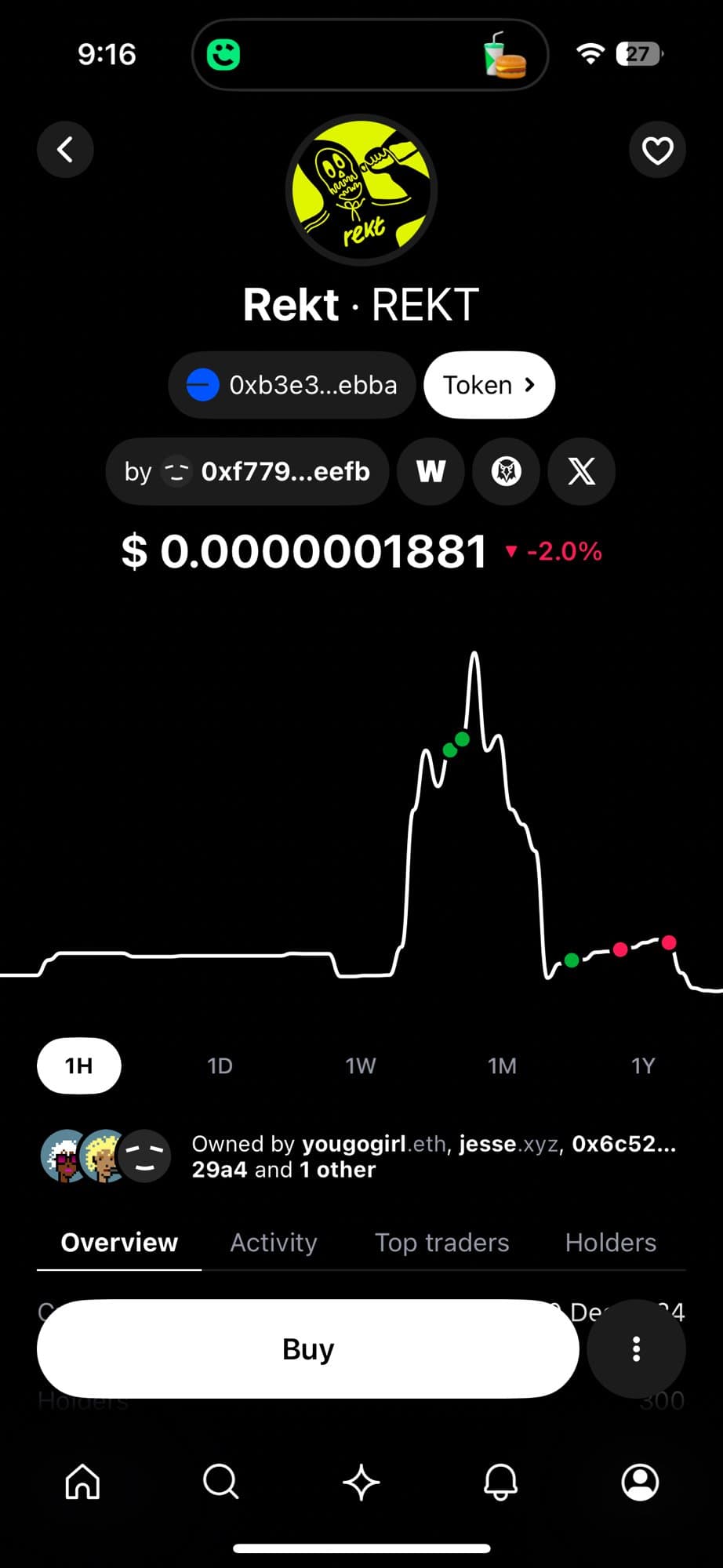723x1568 pixels.
Task: Show owners list including yougogirl.eth
Action: point(361,1156)
